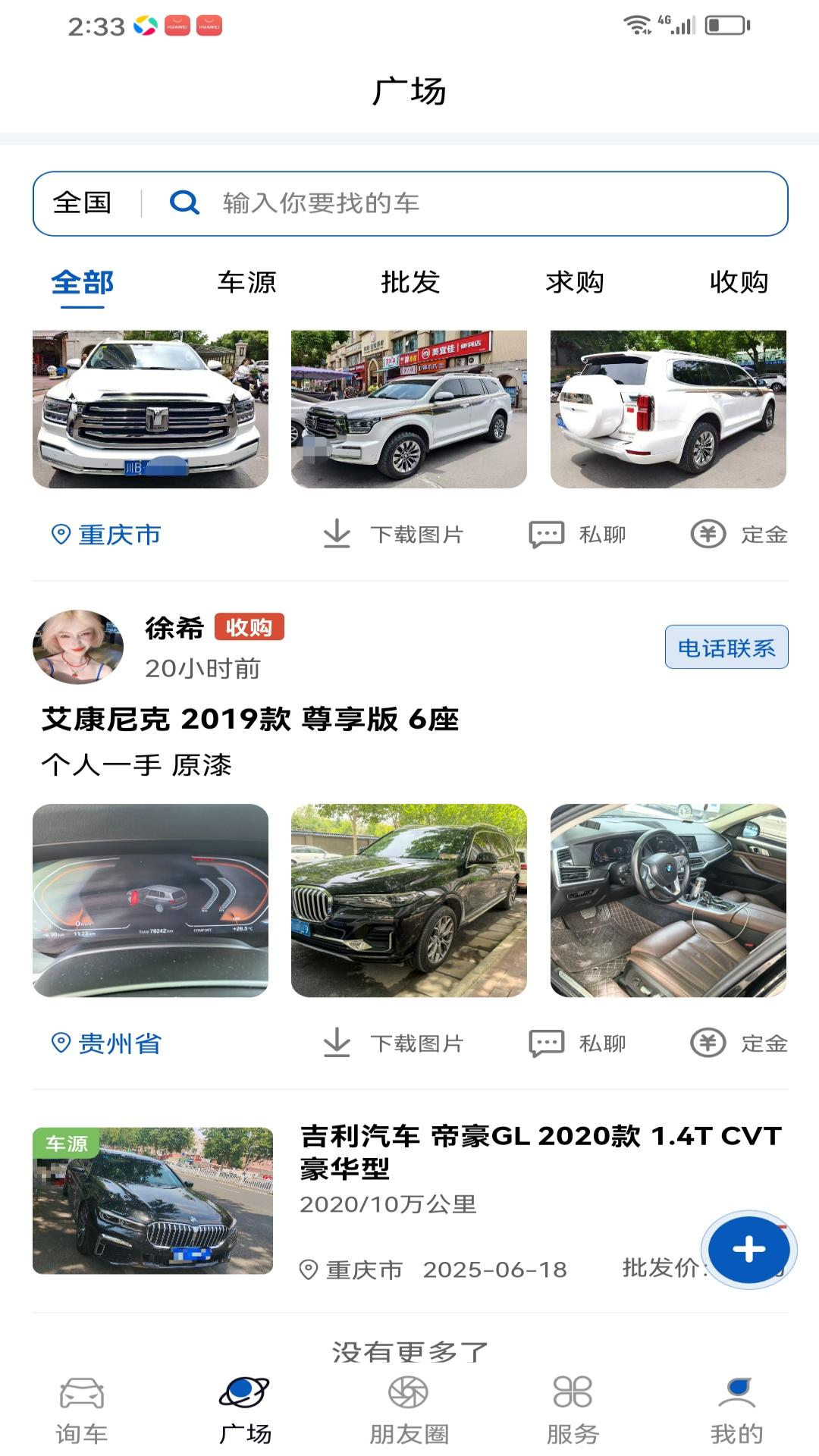Viewport: 819px width, 1456px height.
Task: Tap the deposit (定金) icon on the first post
Action: pyautogui.click(x=708, y=534)
